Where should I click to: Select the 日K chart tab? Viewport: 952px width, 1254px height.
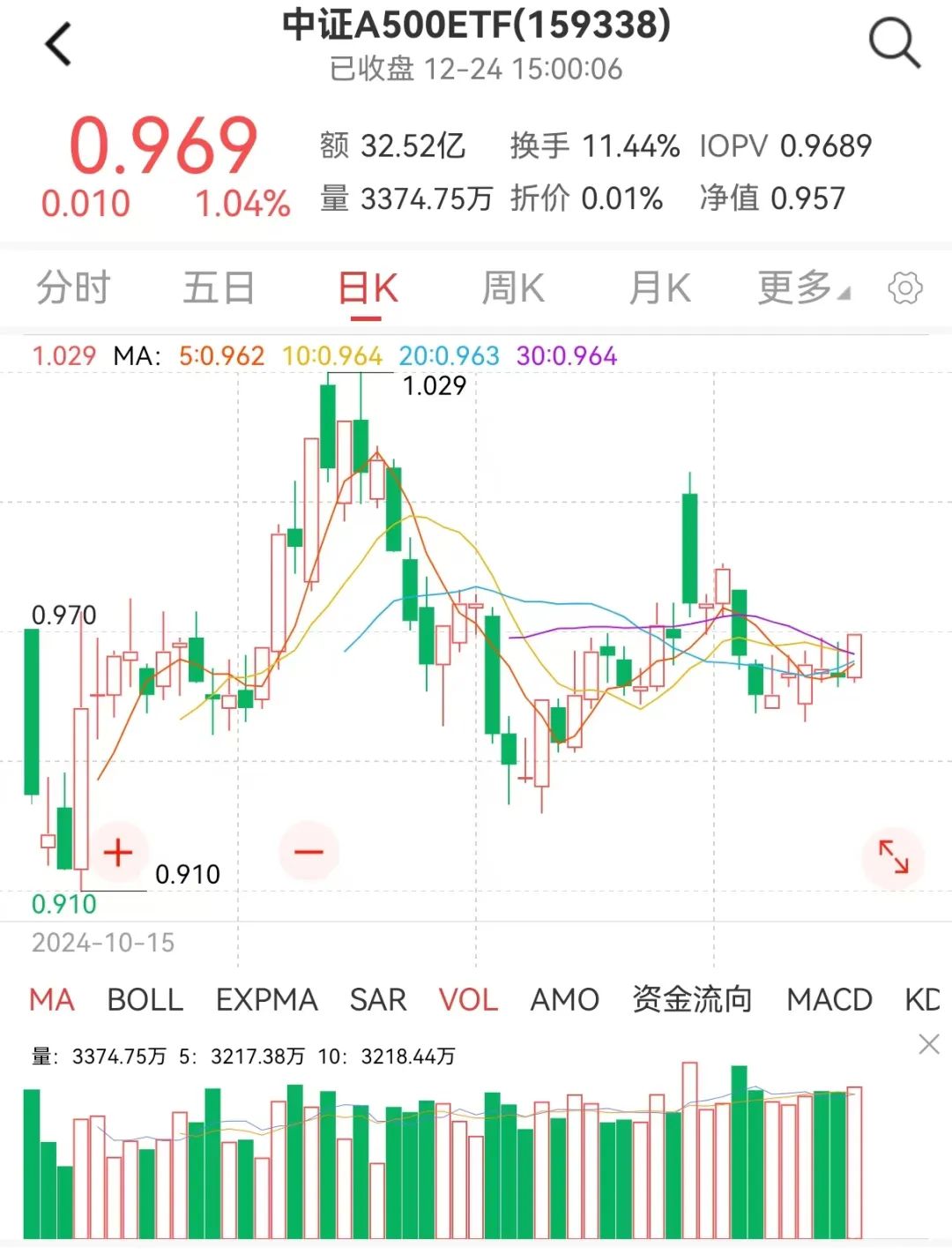(368, 288)
